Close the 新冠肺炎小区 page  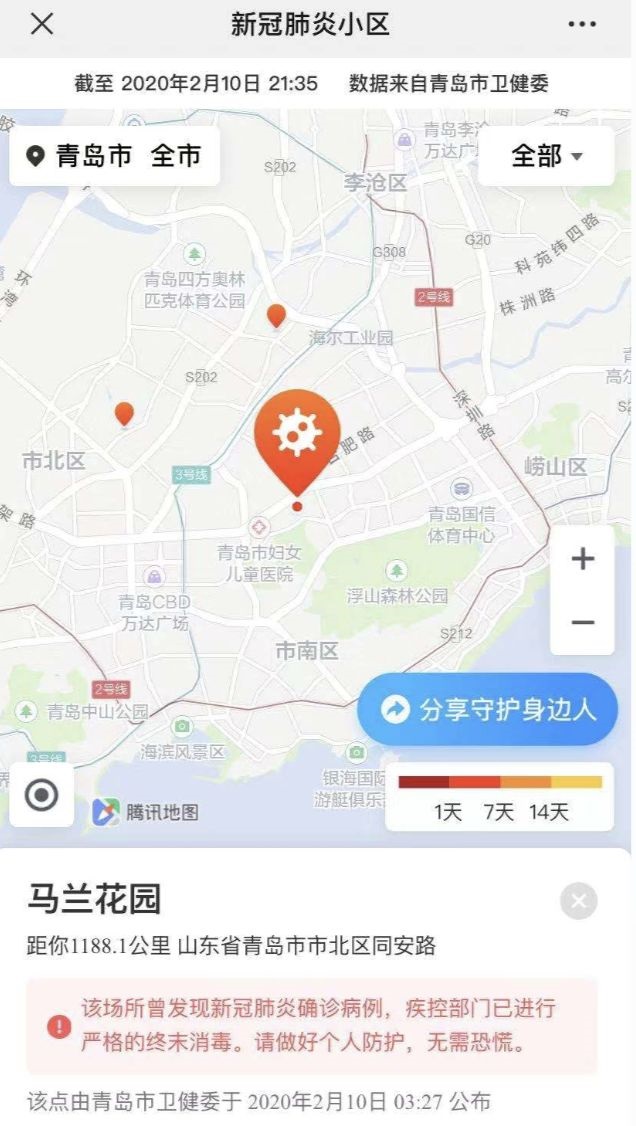41,25
